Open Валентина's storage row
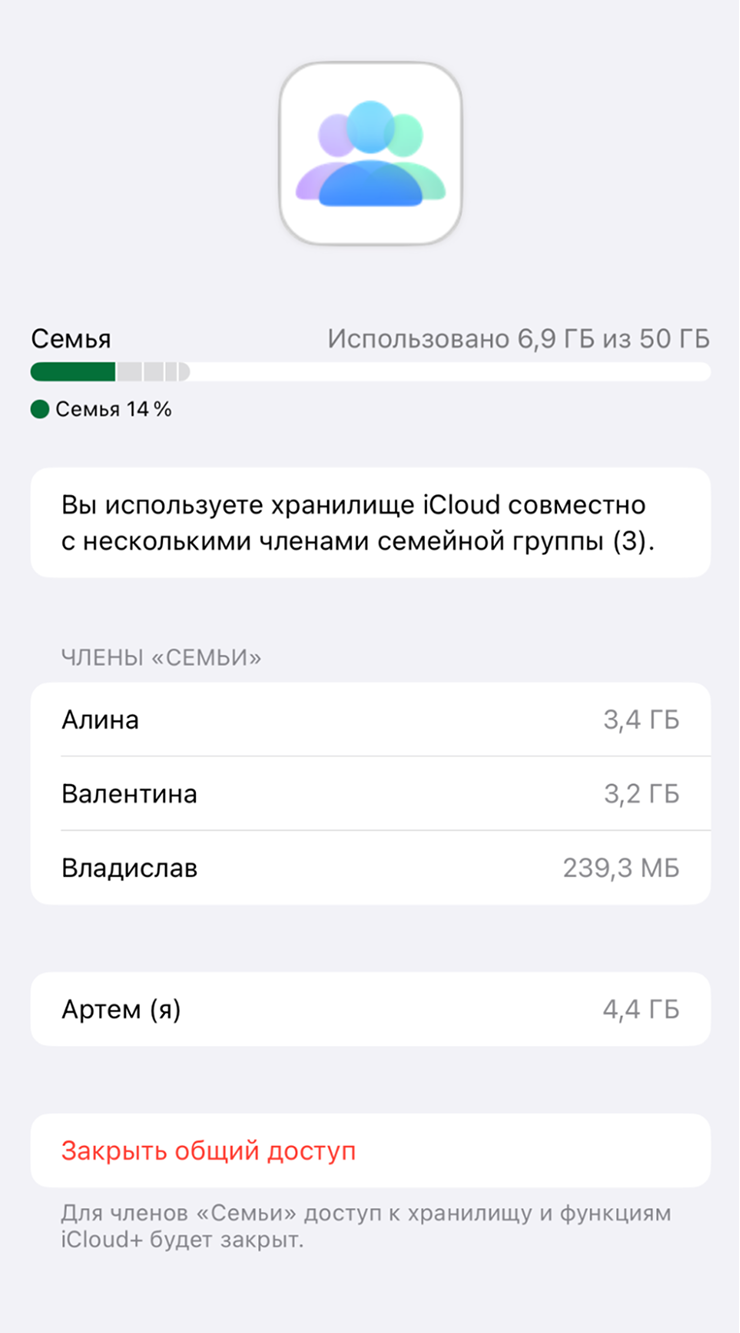The height and width of the screenshot is (1333, 740). click(370, 794)
